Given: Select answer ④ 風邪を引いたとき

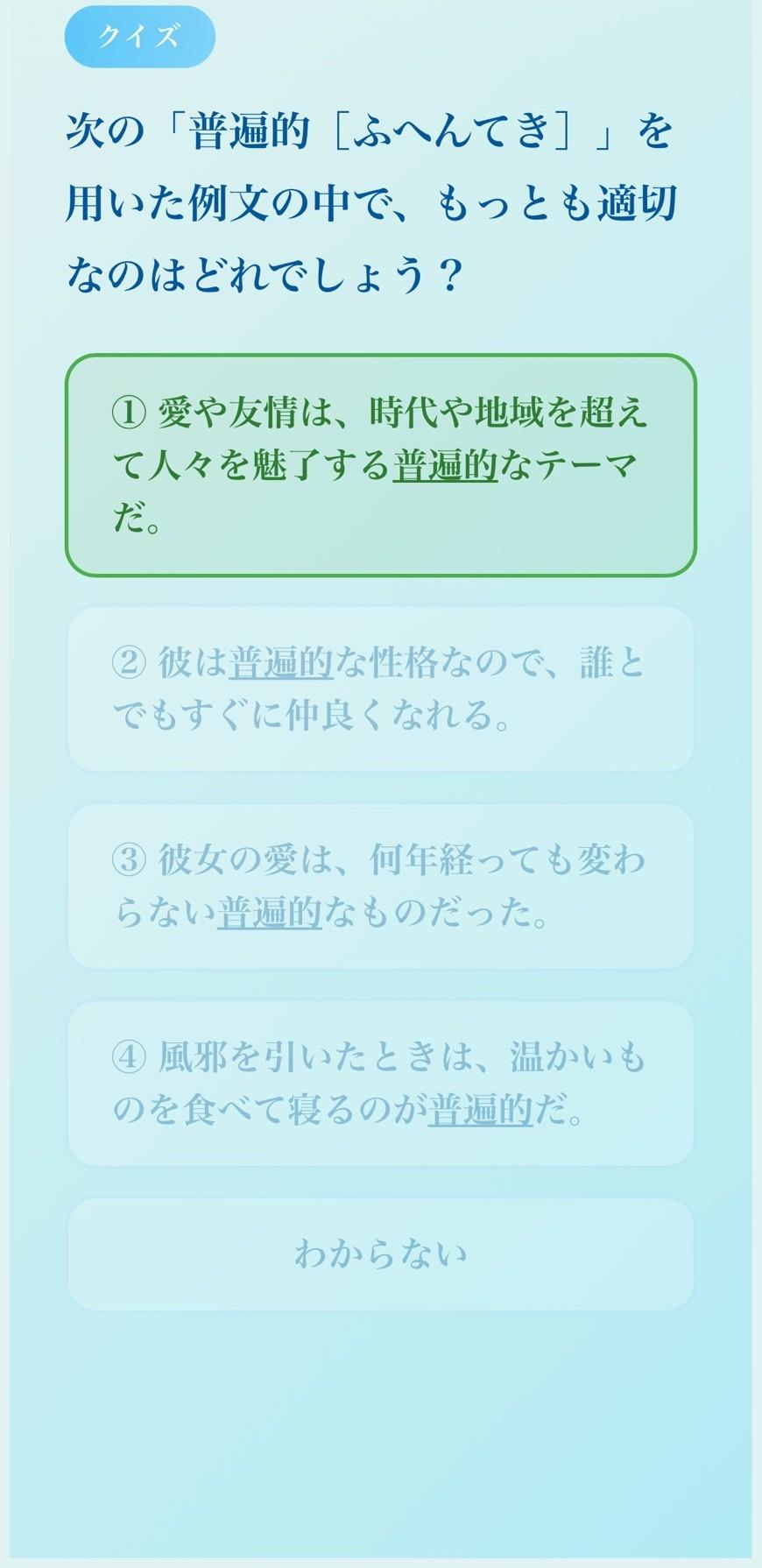Looking at the screenshot, I should (x=380, y=1084).
